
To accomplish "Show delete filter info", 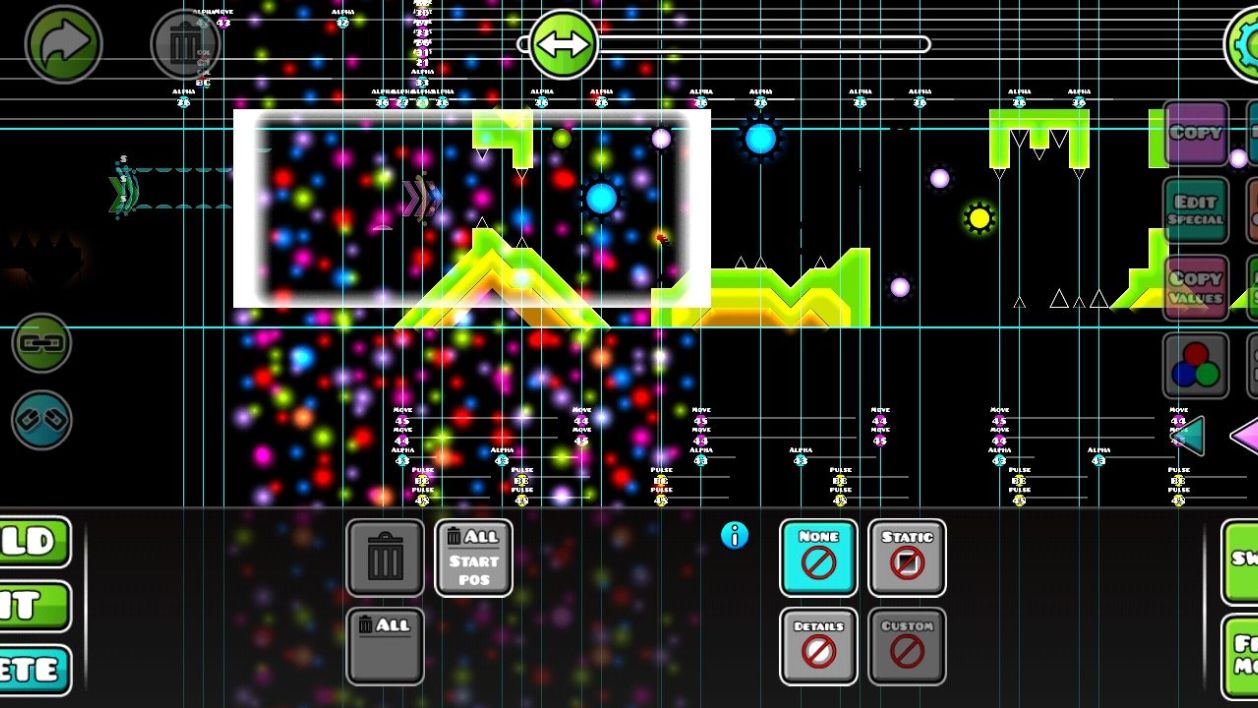I will coord(734,536).
